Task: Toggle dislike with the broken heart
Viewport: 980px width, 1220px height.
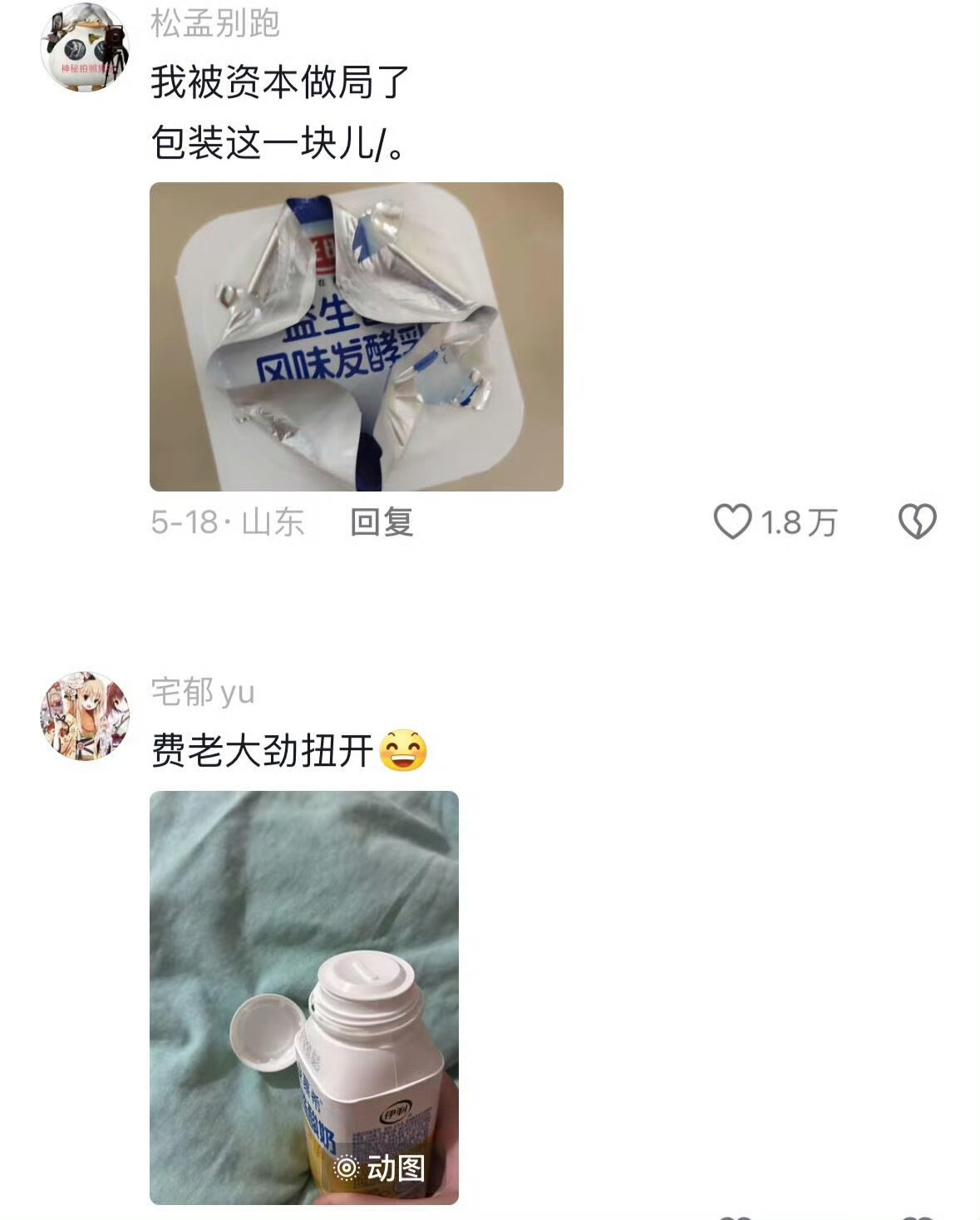Action: coord(918,521)
